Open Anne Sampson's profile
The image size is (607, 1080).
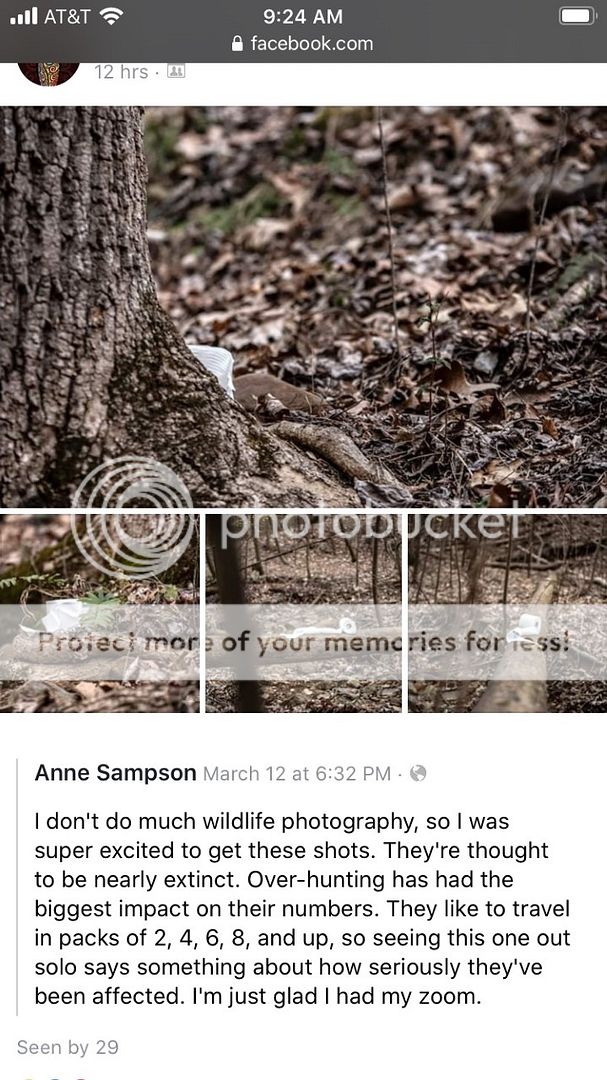pos(115,773)
